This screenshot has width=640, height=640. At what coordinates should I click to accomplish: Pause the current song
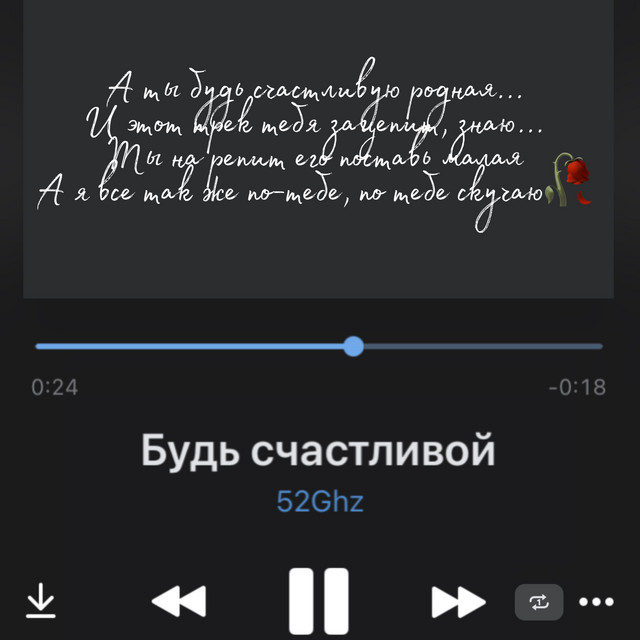[x=318, y=601]
